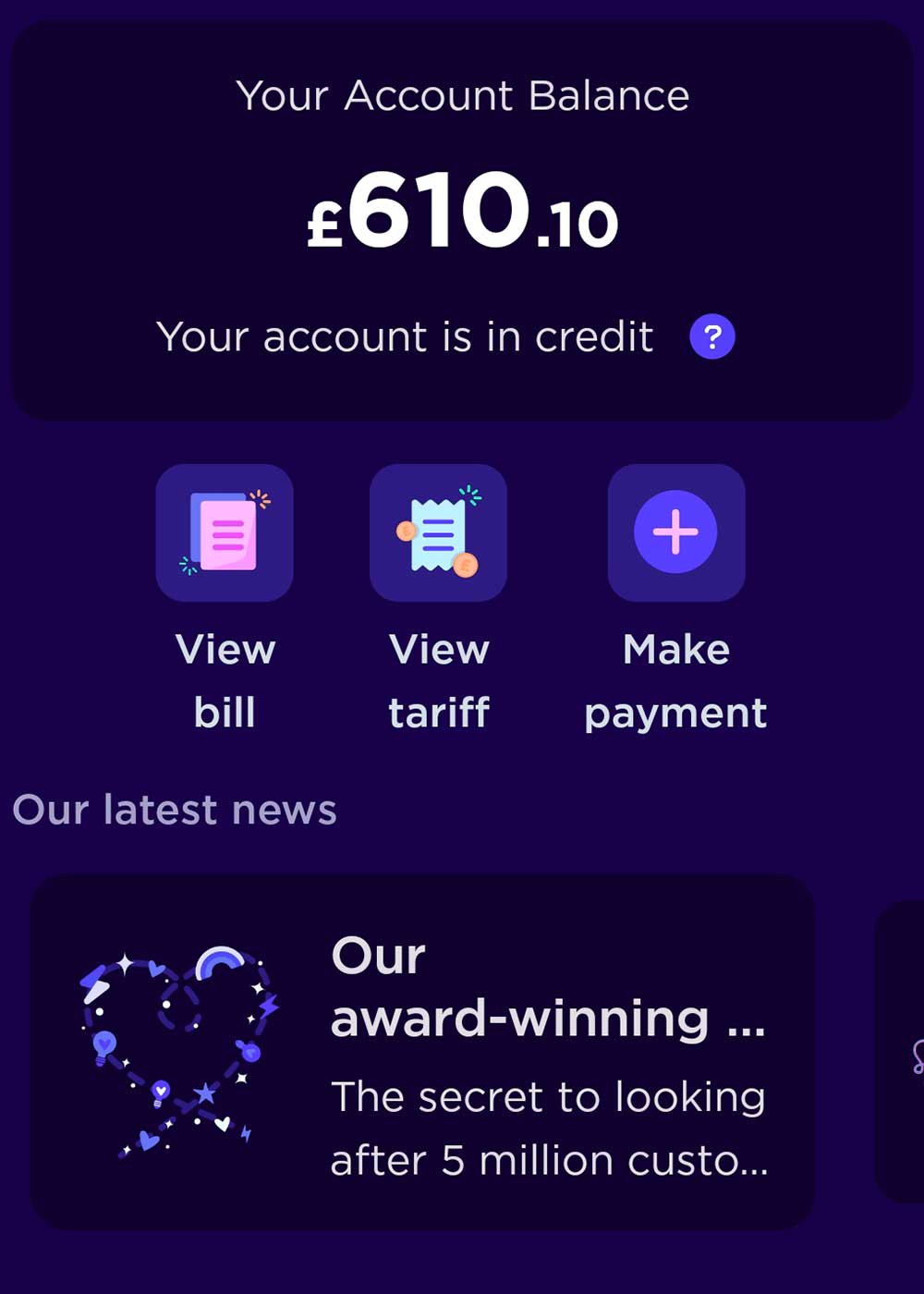
Task: Open View tariff
Action: (x=438, y=533)
